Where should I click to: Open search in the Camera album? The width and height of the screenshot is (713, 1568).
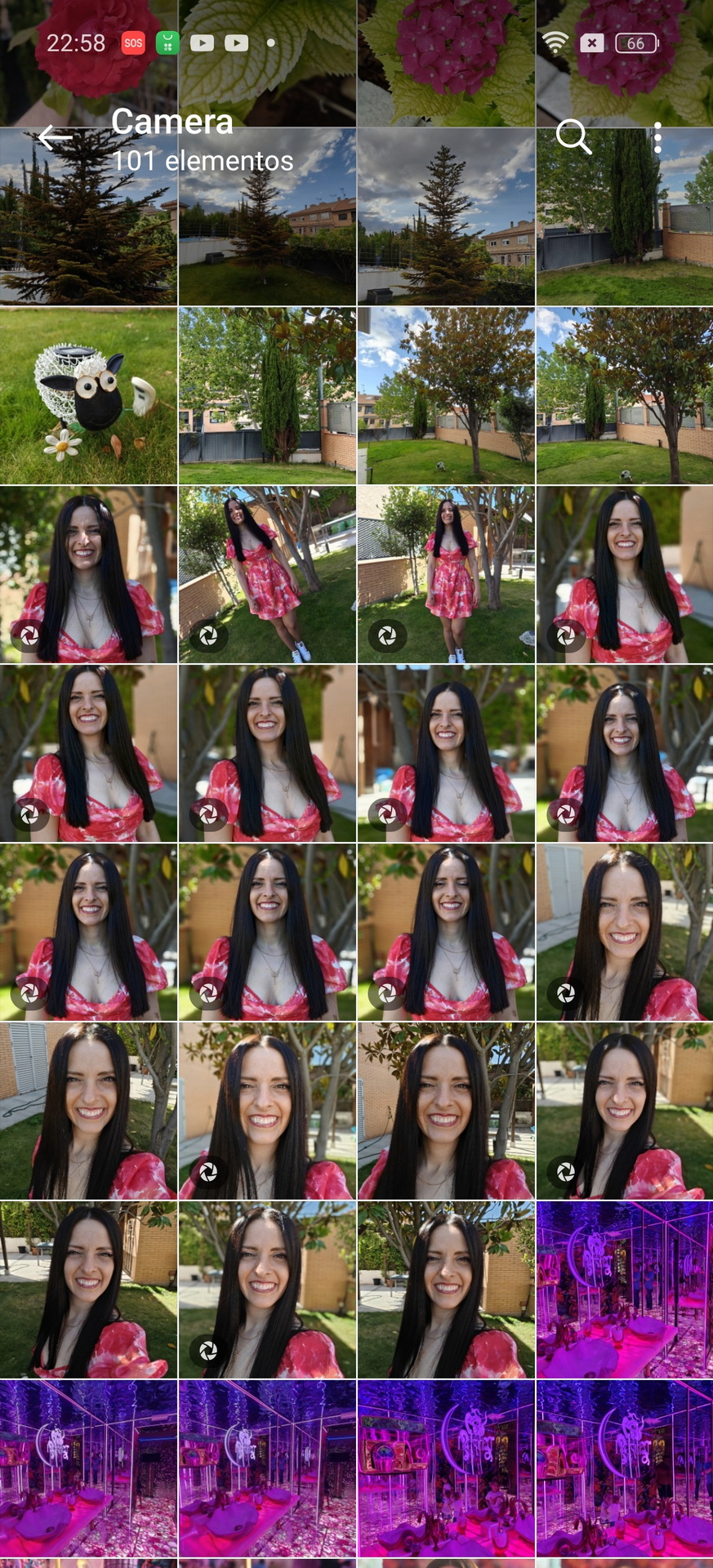[x=573, y=137]
